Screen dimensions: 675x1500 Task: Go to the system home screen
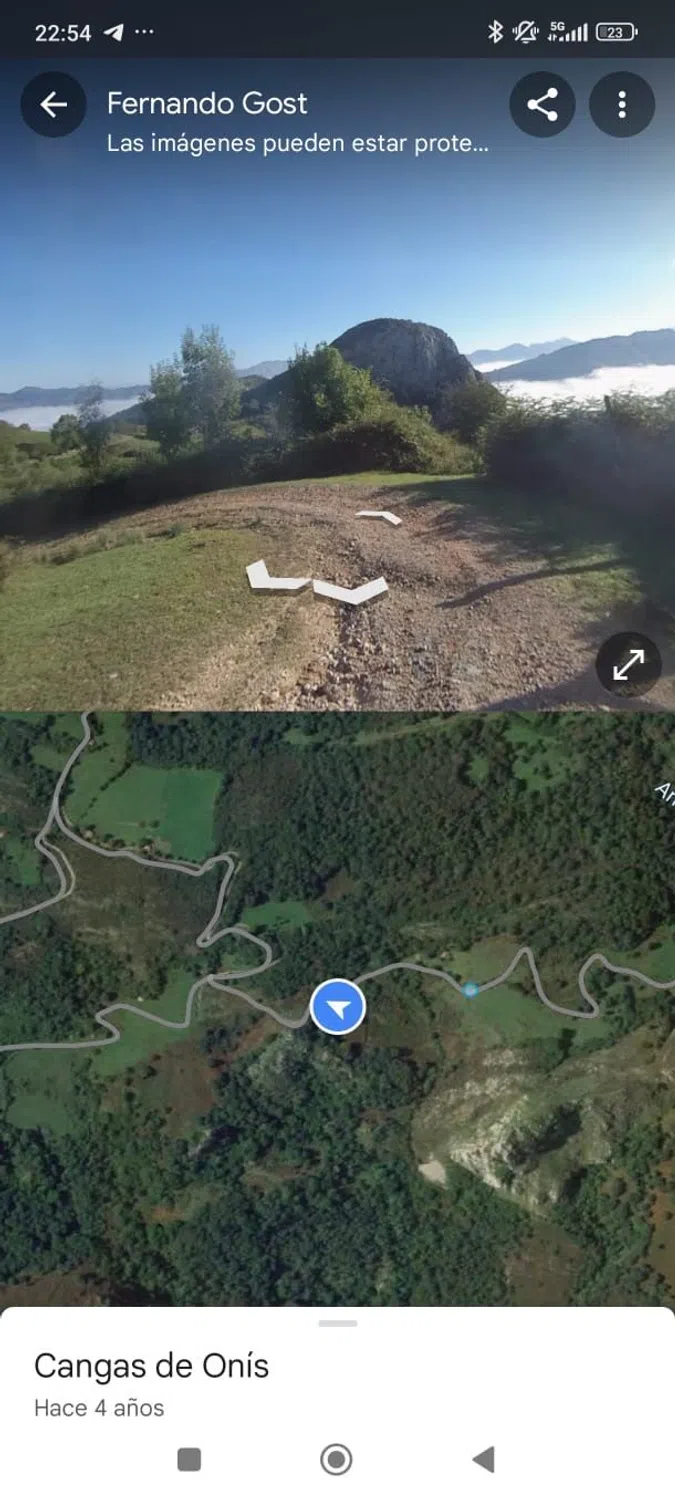[x=337, y=1460]
